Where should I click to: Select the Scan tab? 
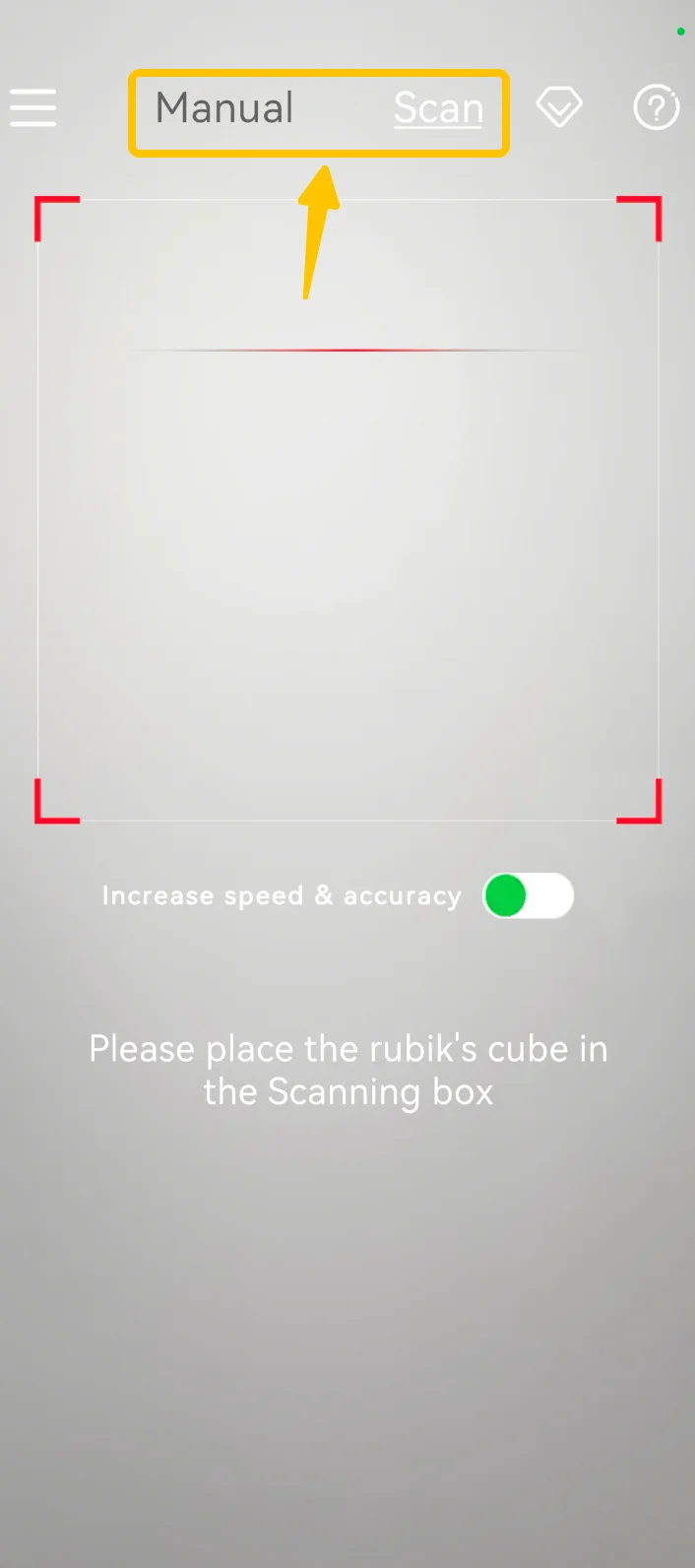click(438, 108)
